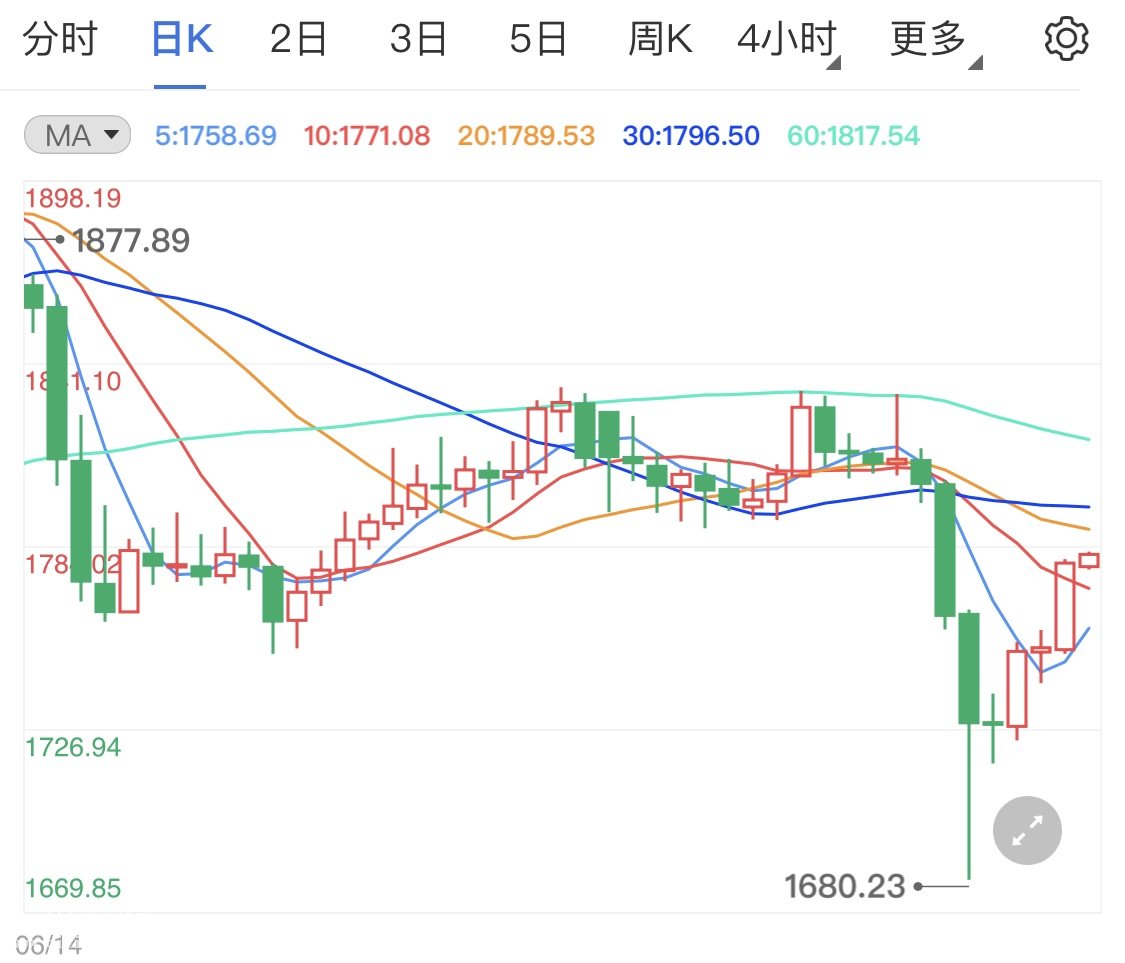Select the 日K chart tab
The width and height of the screenshot is (1125, 963).
tap(181, 40)
